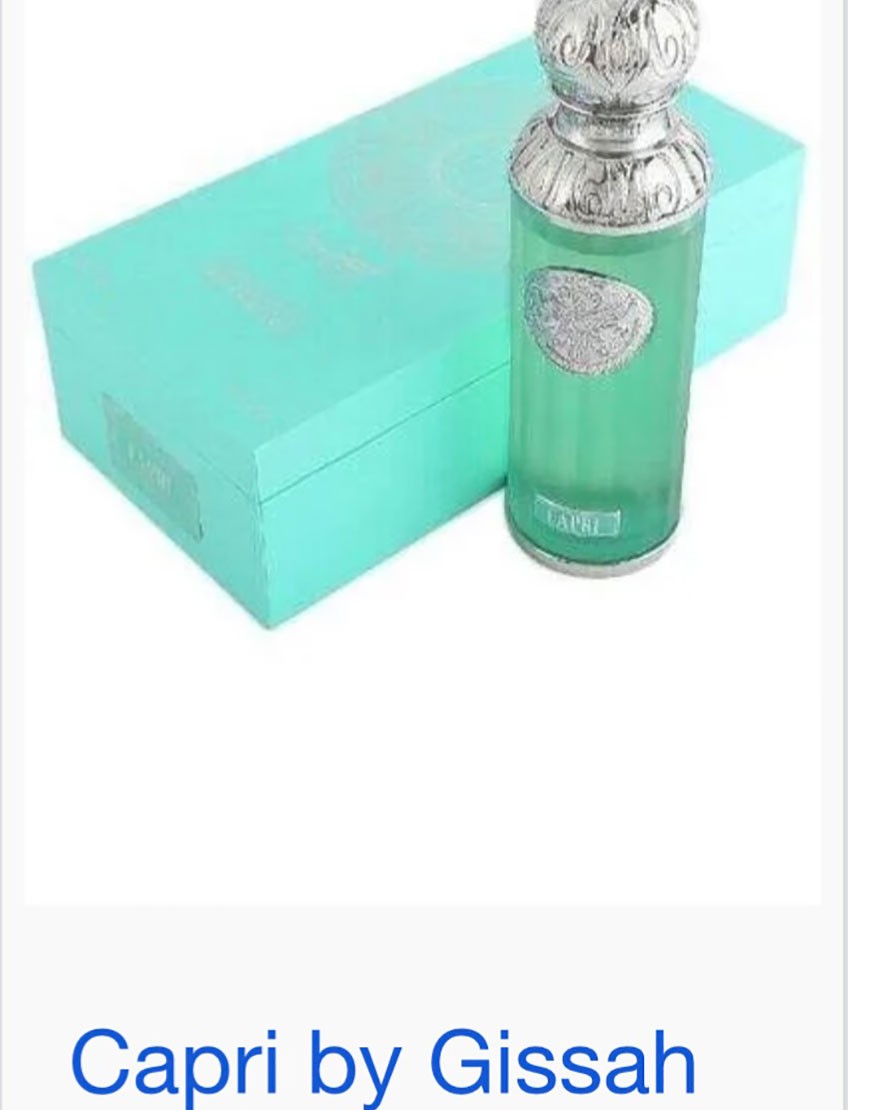Open the Capri by Gissah link
The image size is (870, 1110).
click(x=383, y=1064)
